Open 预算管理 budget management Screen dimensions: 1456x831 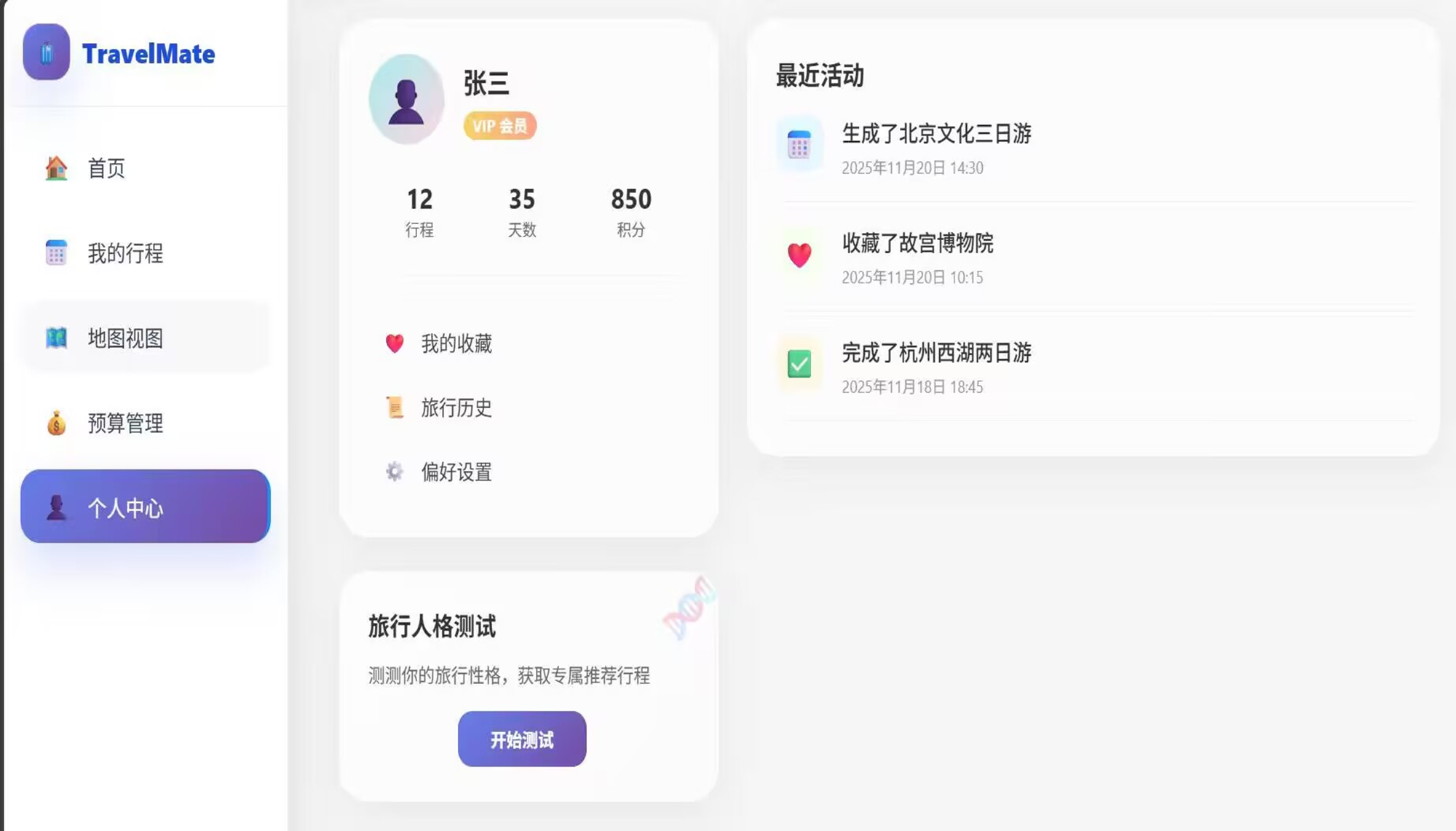[125, 423]
